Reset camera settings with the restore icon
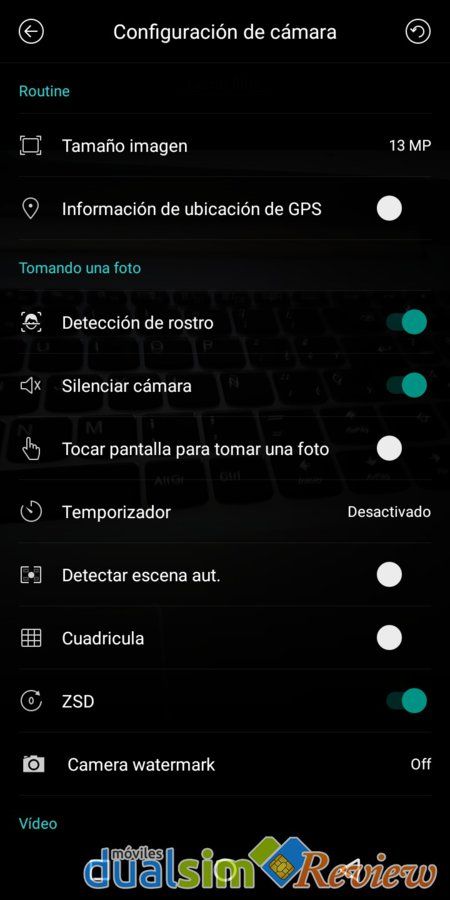 point(418,32)
